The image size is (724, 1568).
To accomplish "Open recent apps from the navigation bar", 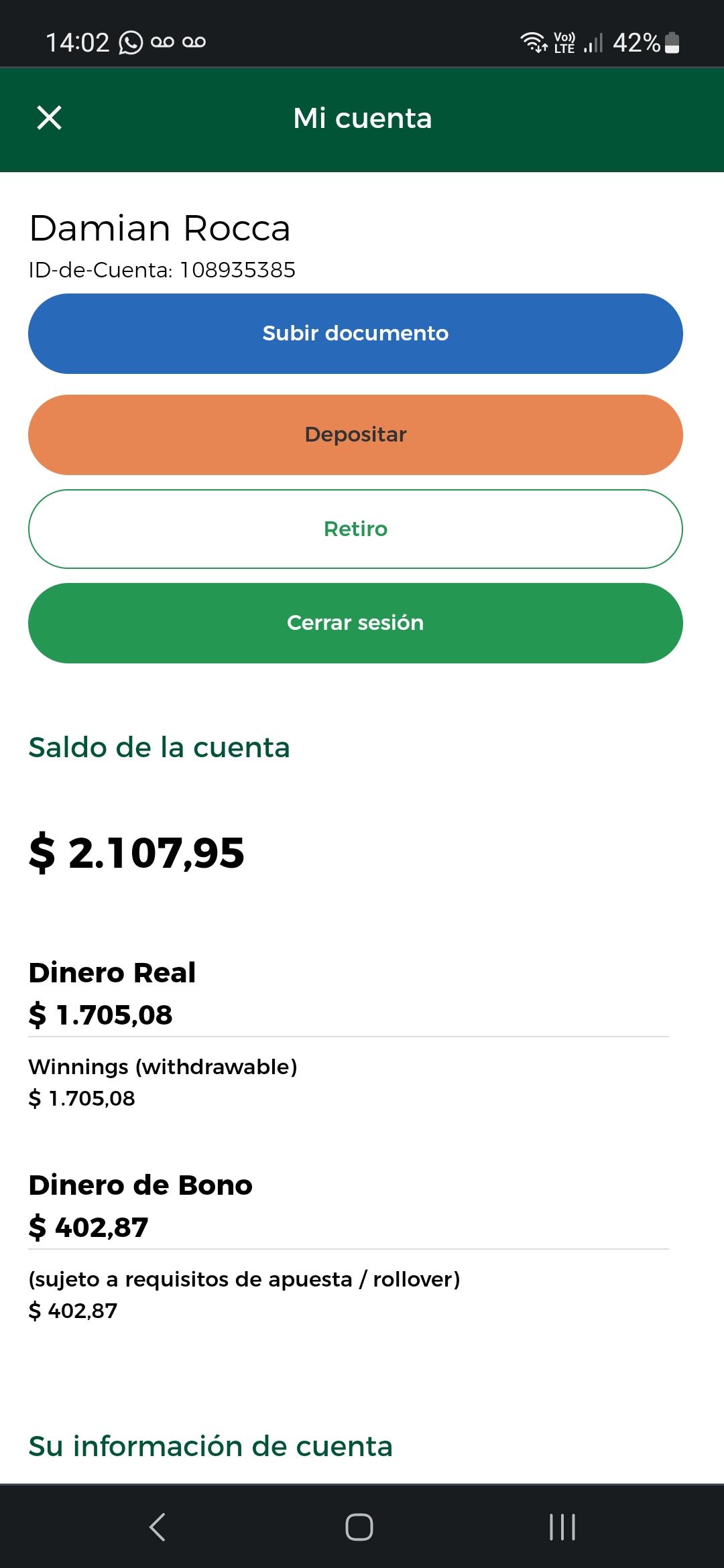I will pyautogui.click(x=562, y=1527).
